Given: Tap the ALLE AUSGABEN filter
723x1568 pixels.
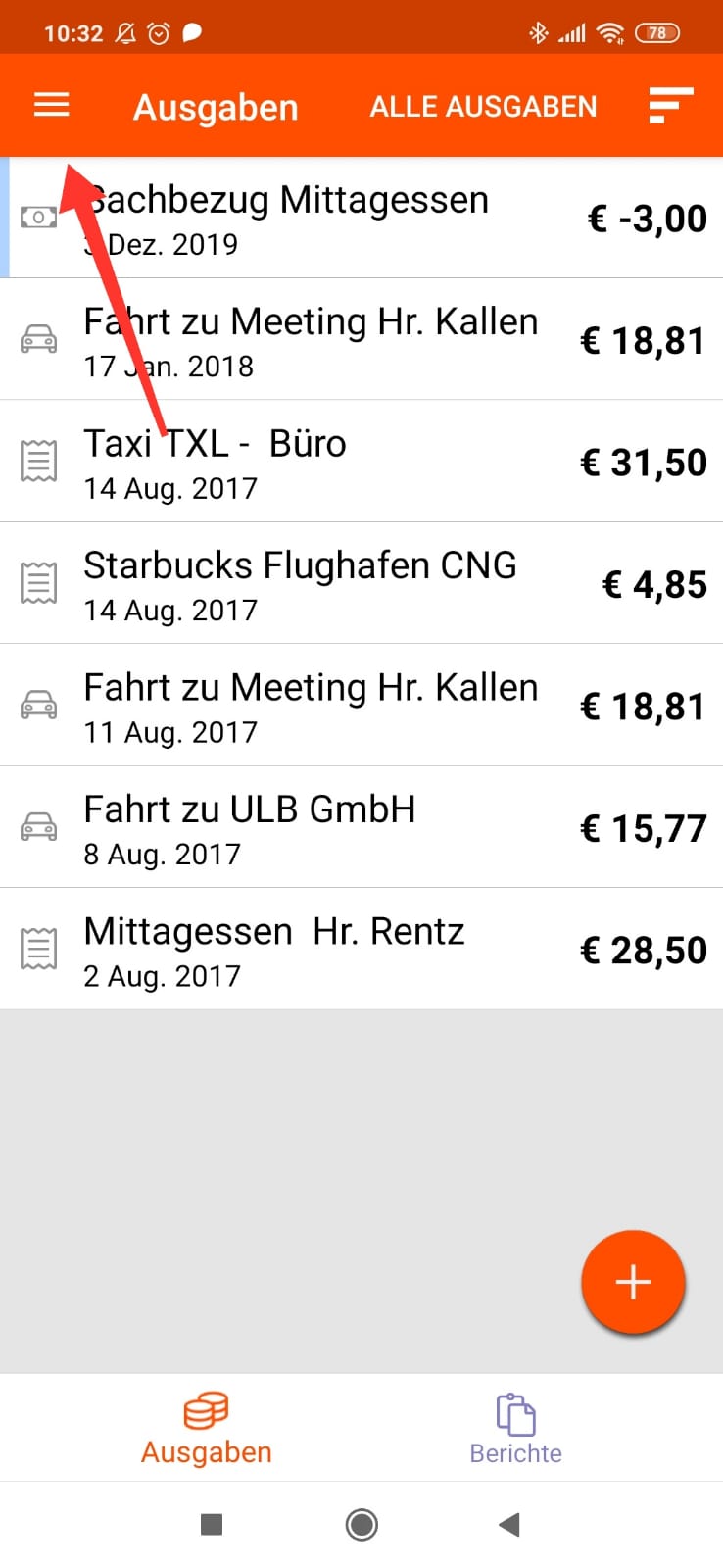Looking at the screenshot, I should pyautogui.click(x=483, y=107).
